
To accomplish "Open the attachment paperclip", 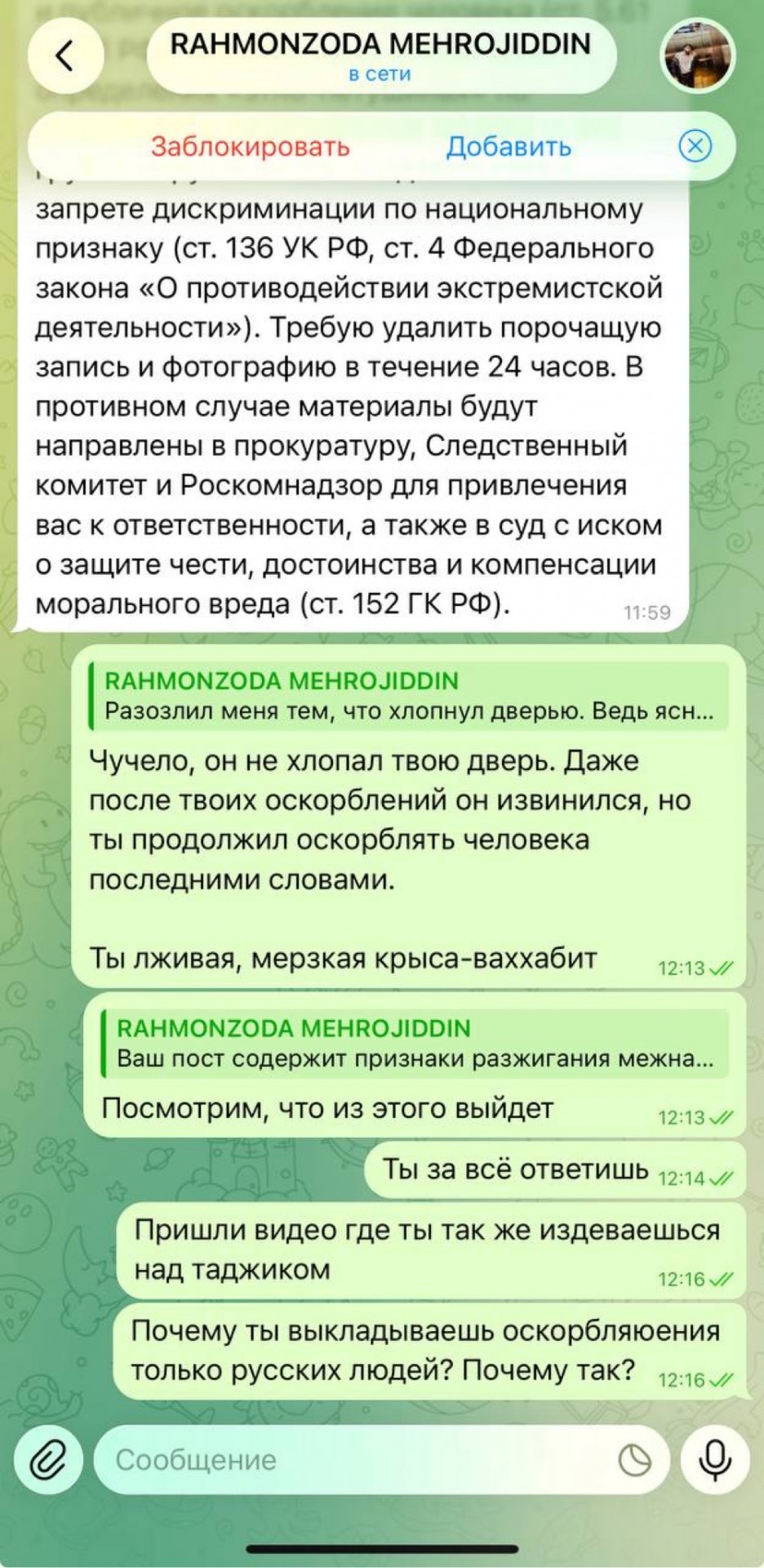I will point(48,1460).
